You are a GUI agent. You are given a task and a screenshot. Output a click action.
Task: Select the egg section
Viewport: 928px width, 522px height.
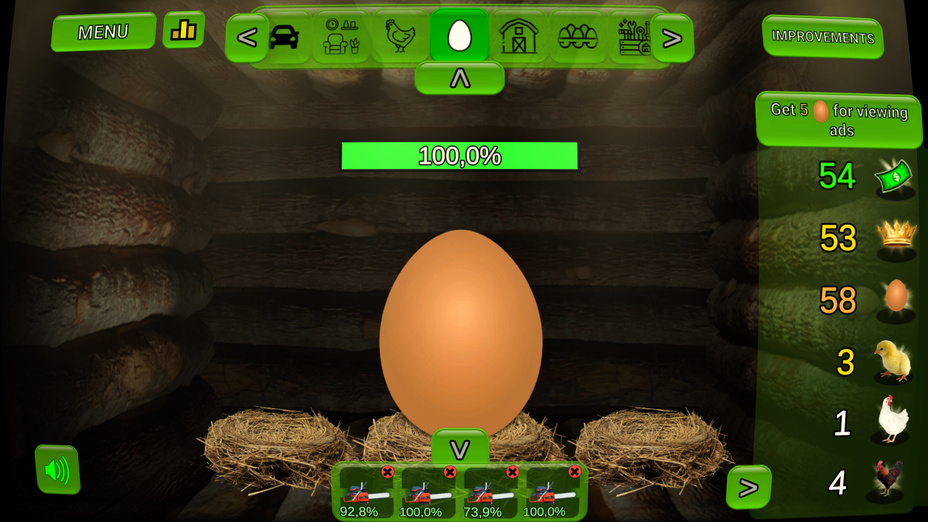click(459, 36)
